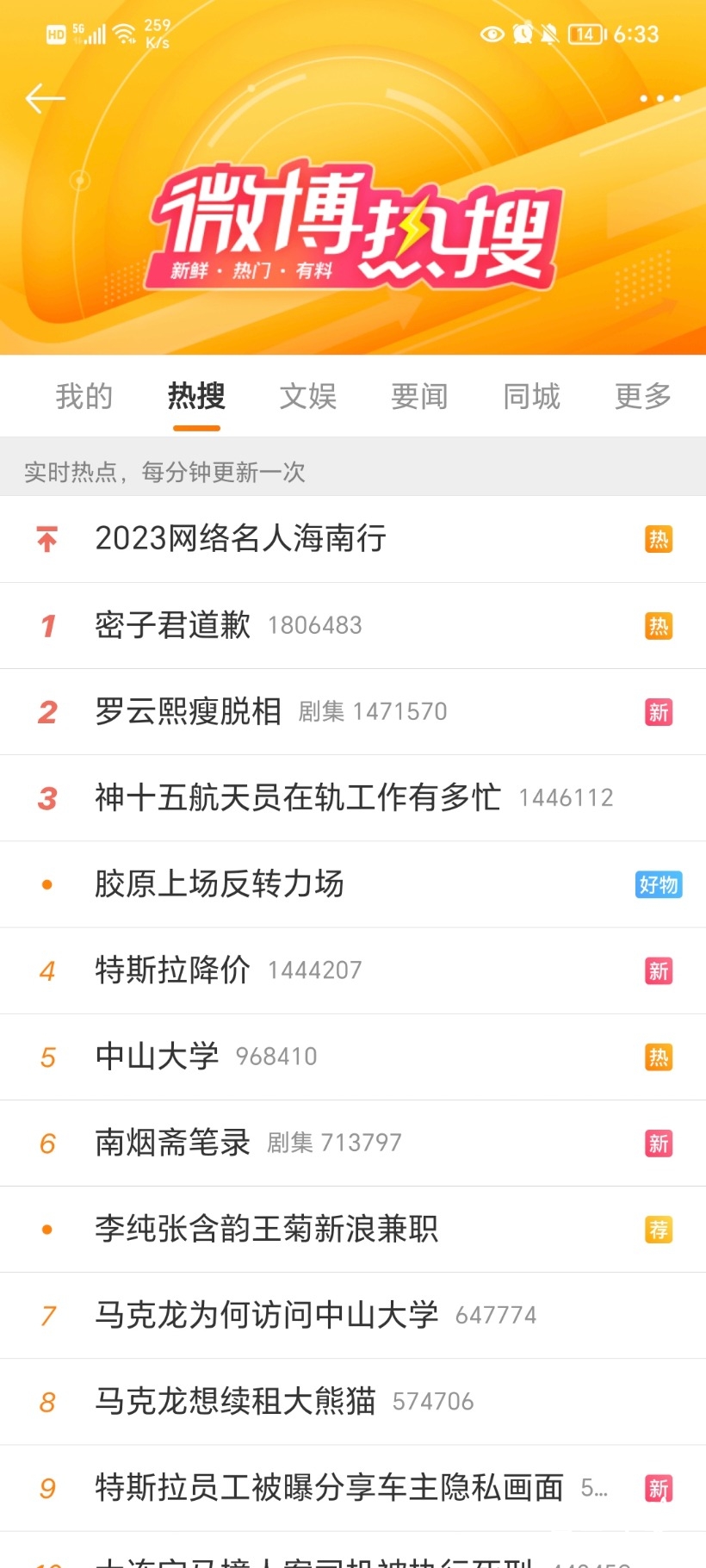Switch to the 我的 tab
Image resolution: width=706 pixels, height=1568 pixels.
tap(84, 396)
